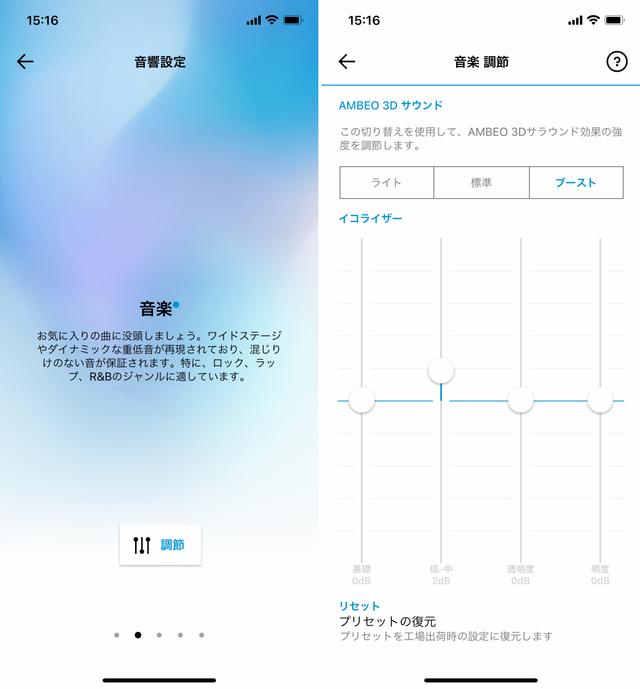Screen dimensions: 640x689
Task: Tap the 透明度 equalizer slider handle
Action: tap(521, 400)
